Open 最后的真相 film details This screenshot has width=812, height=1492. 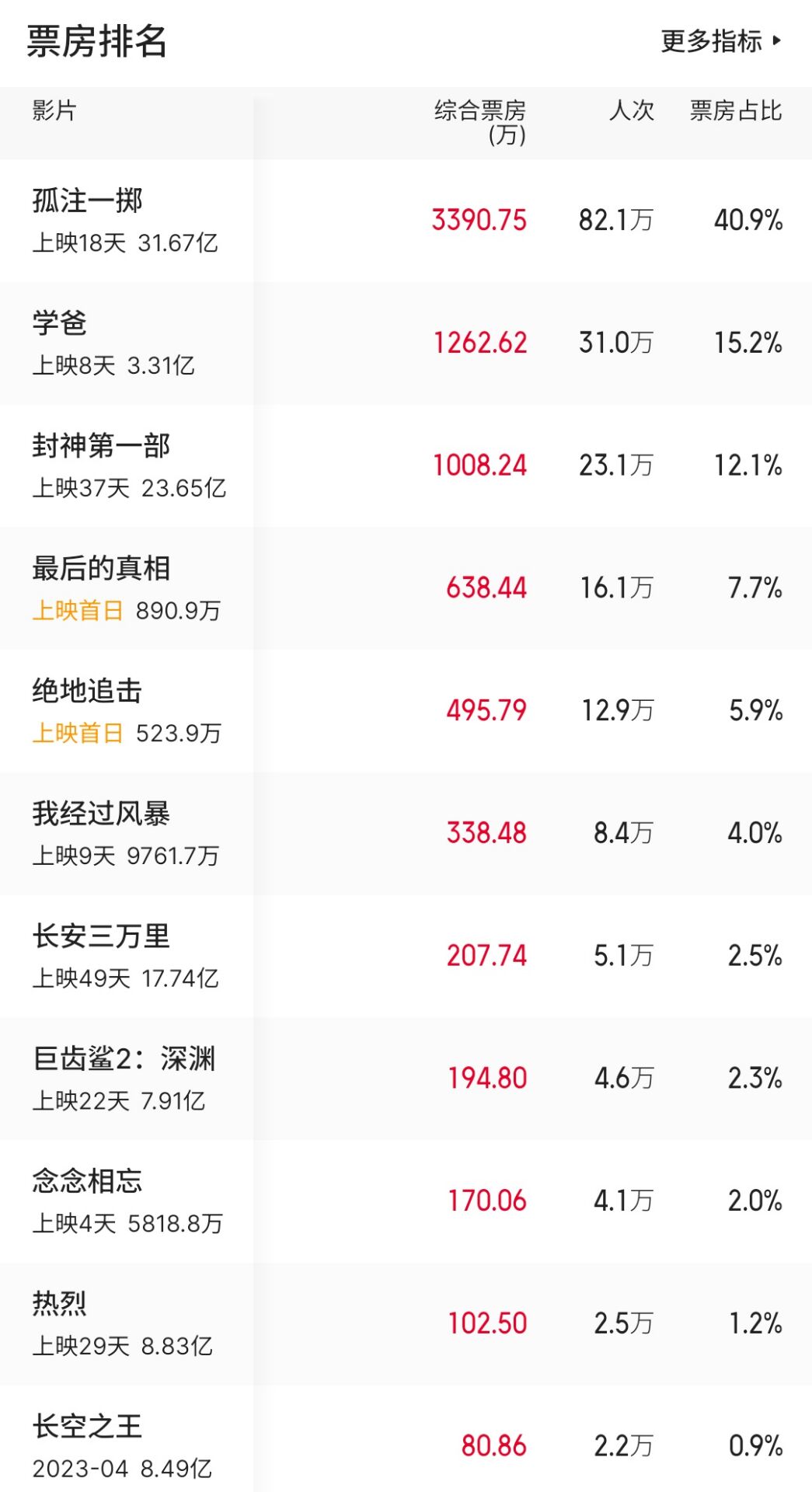pos(406,588)
